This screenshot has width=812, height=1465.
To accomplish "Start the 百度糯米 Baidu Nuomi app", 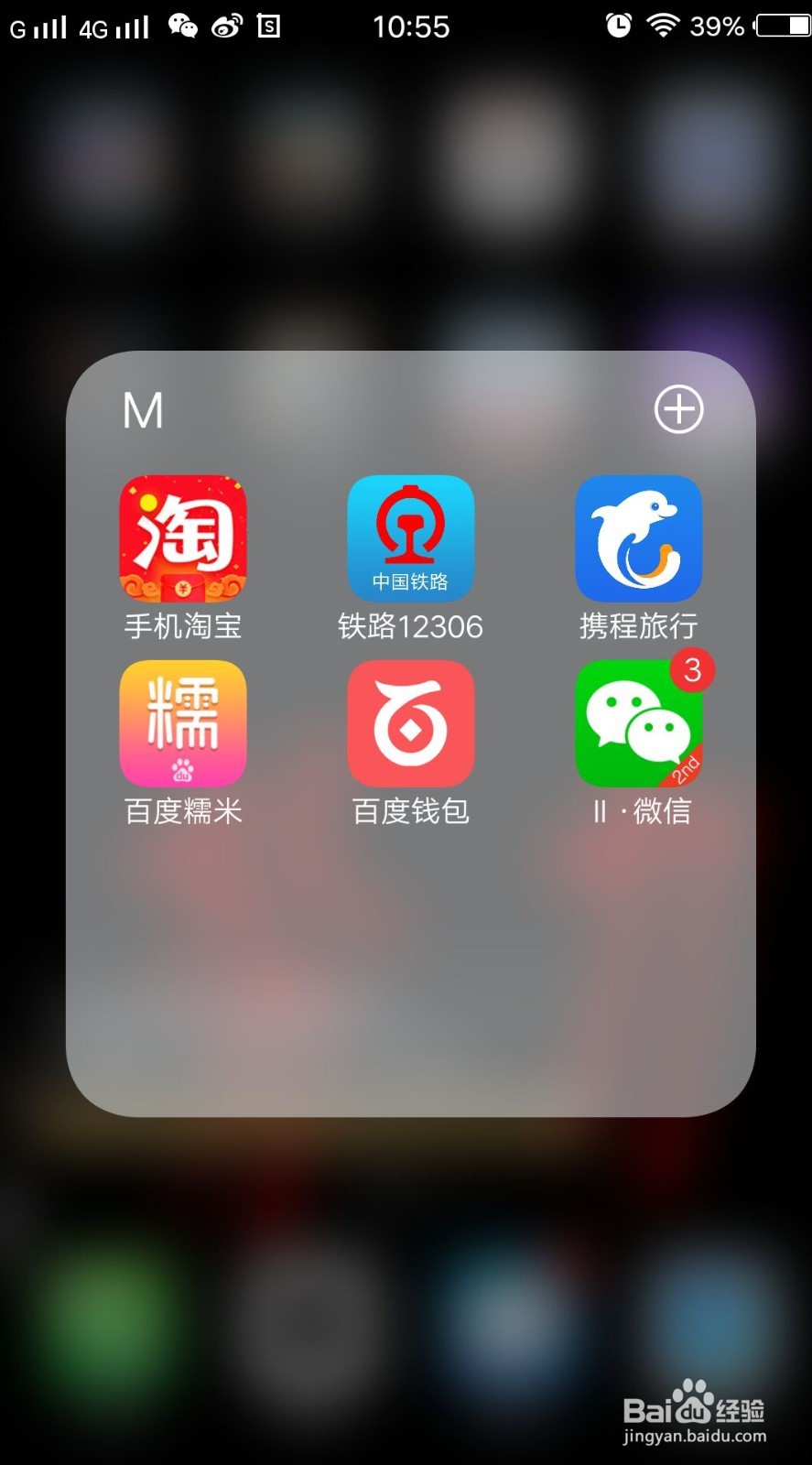I will [182, 723].
